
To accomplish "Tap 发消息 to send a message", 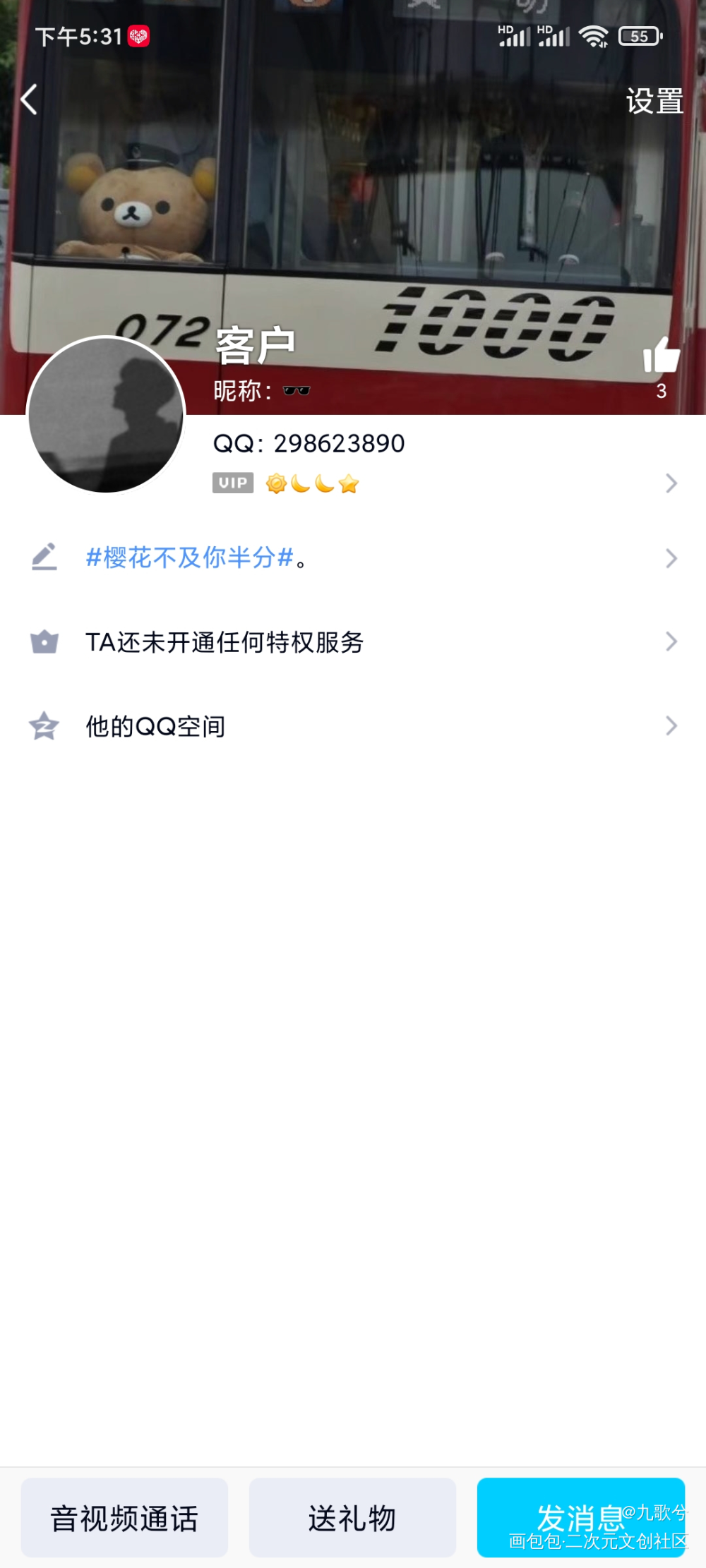I will click(580, 1518).
